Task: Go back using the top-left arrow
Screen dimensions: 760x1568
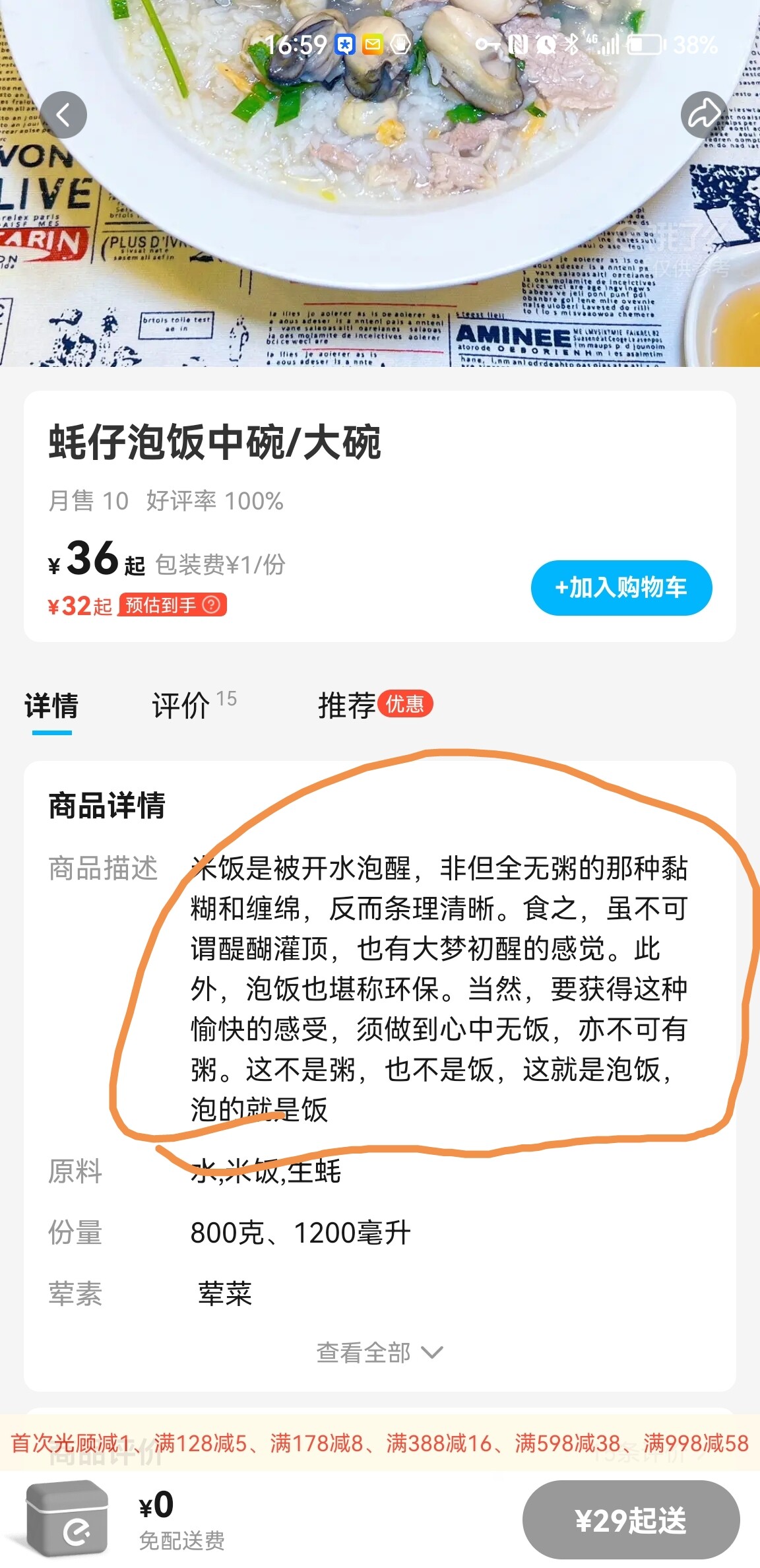Action: point(63,115)
